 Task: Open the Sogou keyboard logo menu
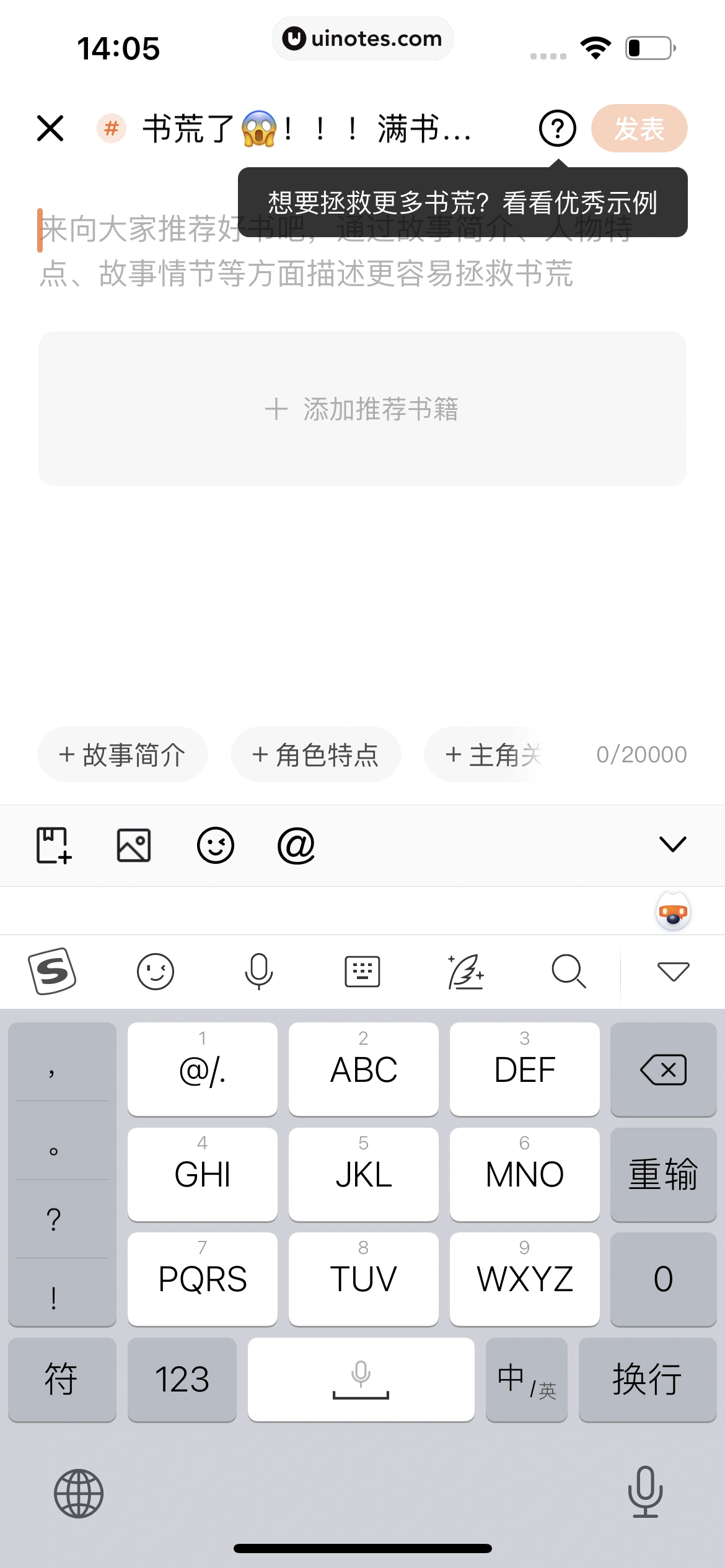(x=53, y=971)
